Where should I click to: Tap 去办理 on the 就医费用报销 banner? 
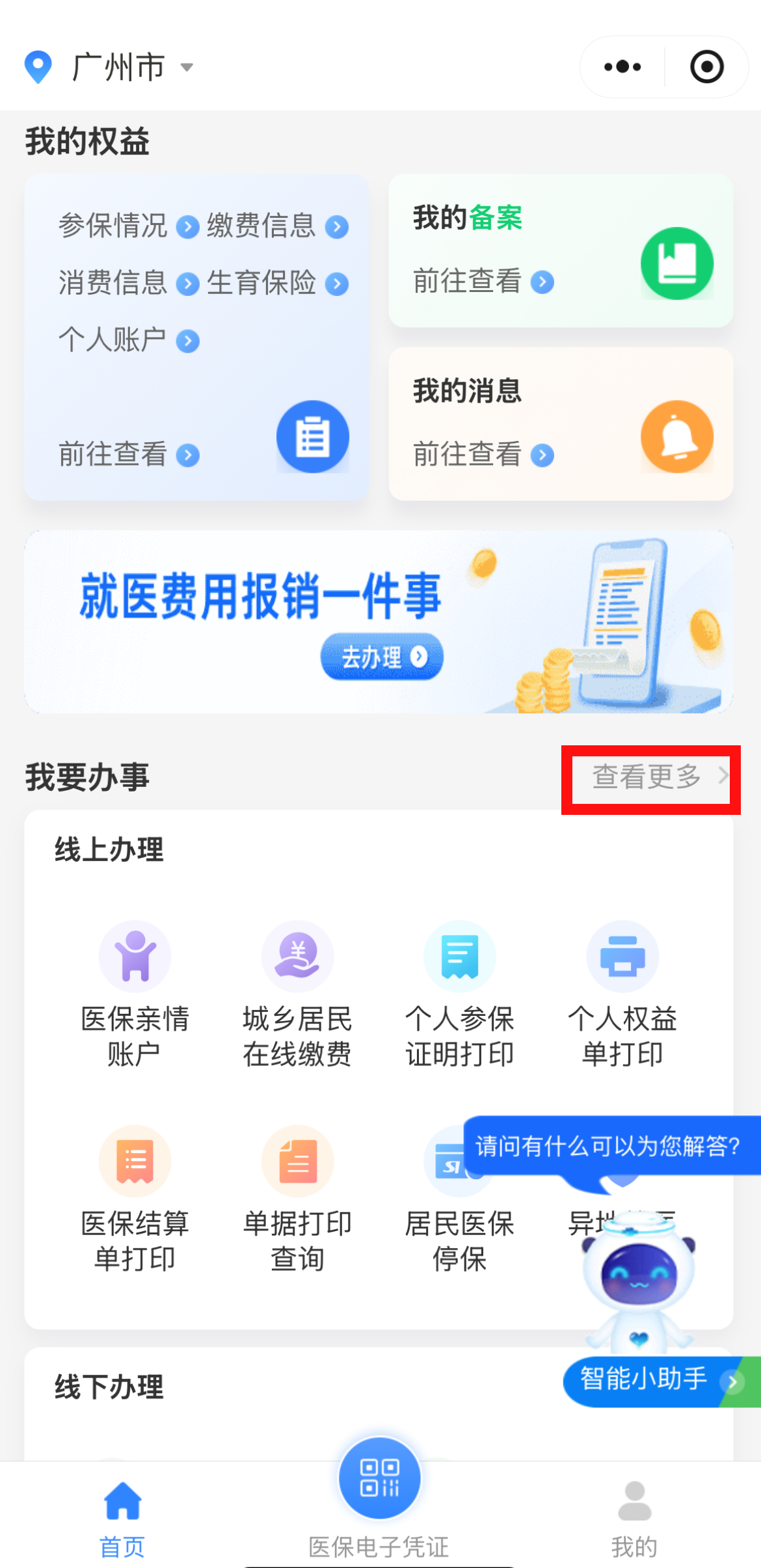pyautogui.click(x=382, y=657)
